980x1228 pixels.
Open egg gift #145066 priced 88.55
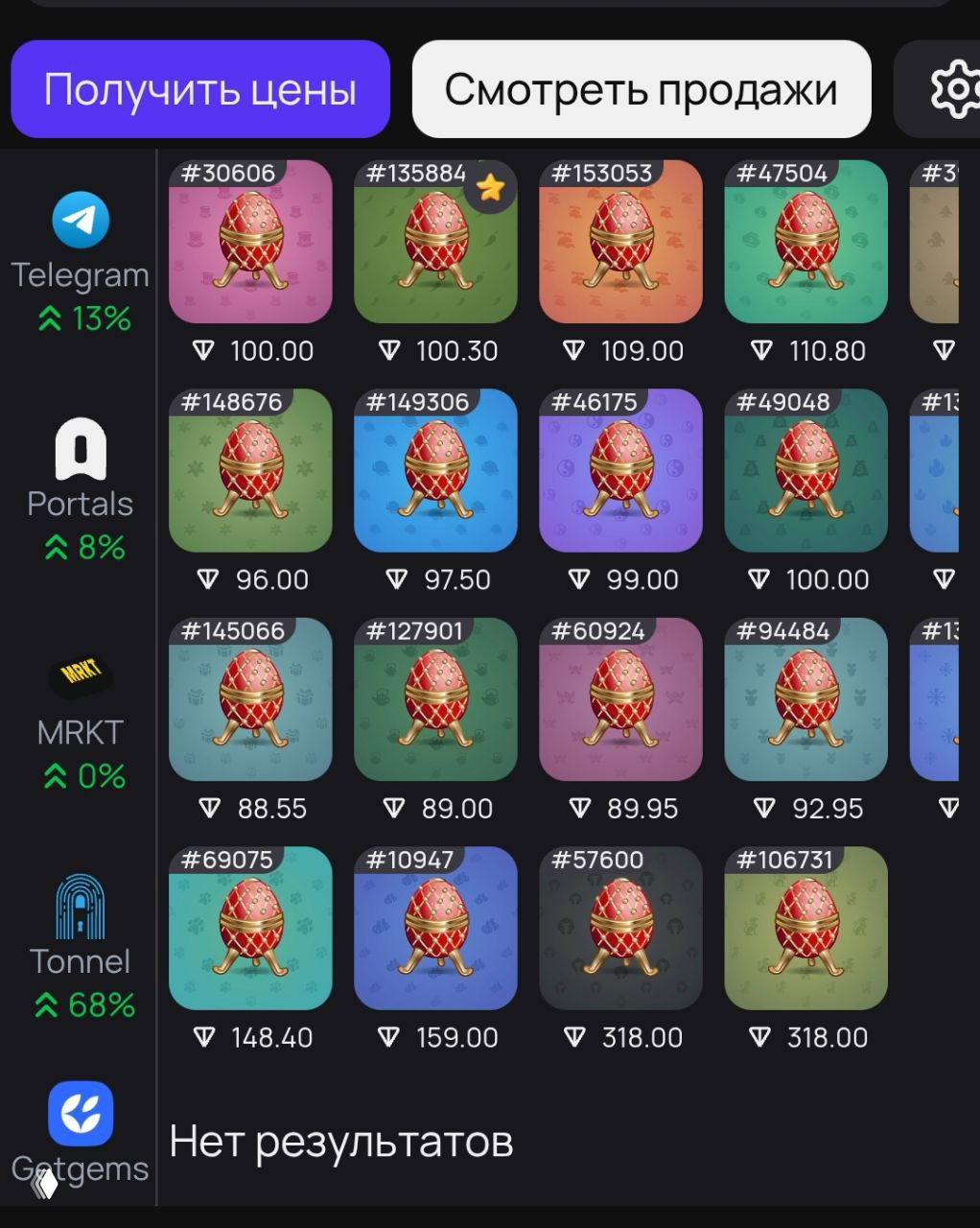(x=250, y=699)
